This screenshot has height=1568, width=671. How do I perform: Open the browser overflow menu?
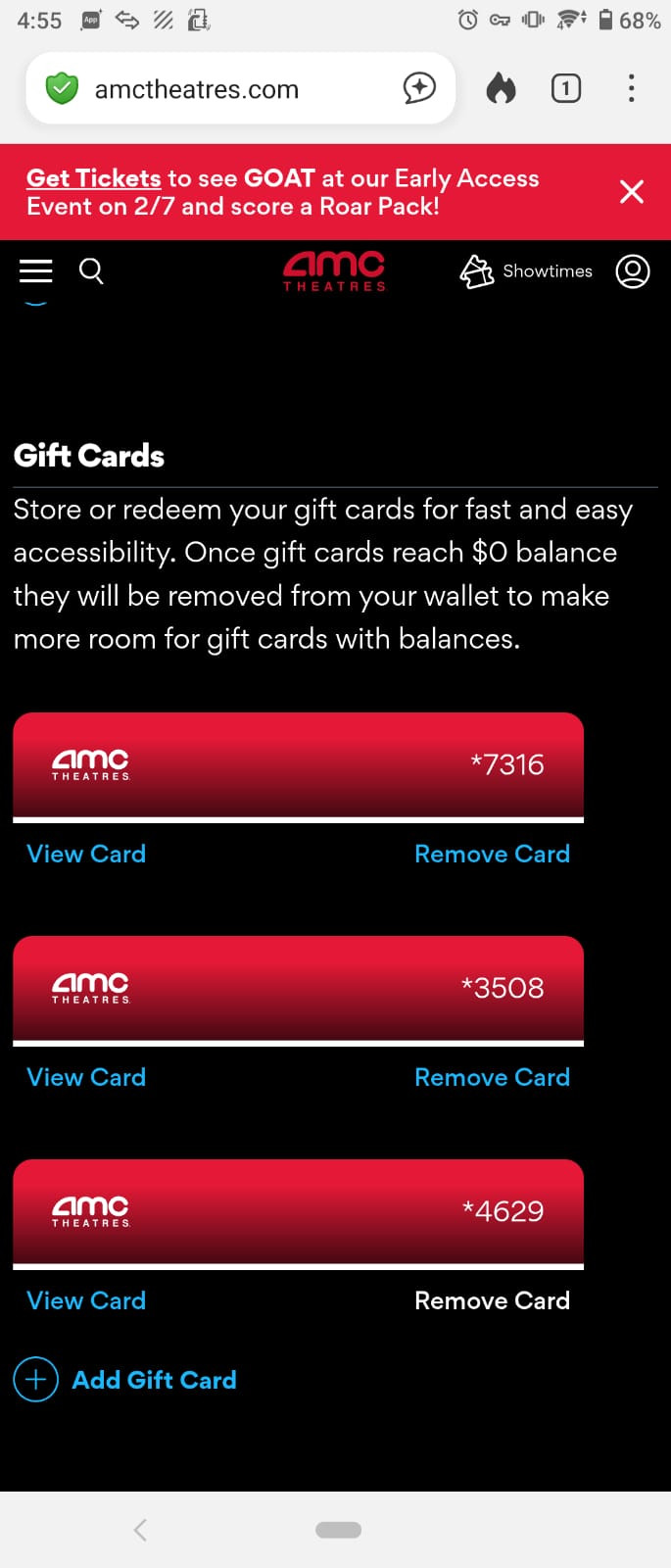[x=632, y=89]
